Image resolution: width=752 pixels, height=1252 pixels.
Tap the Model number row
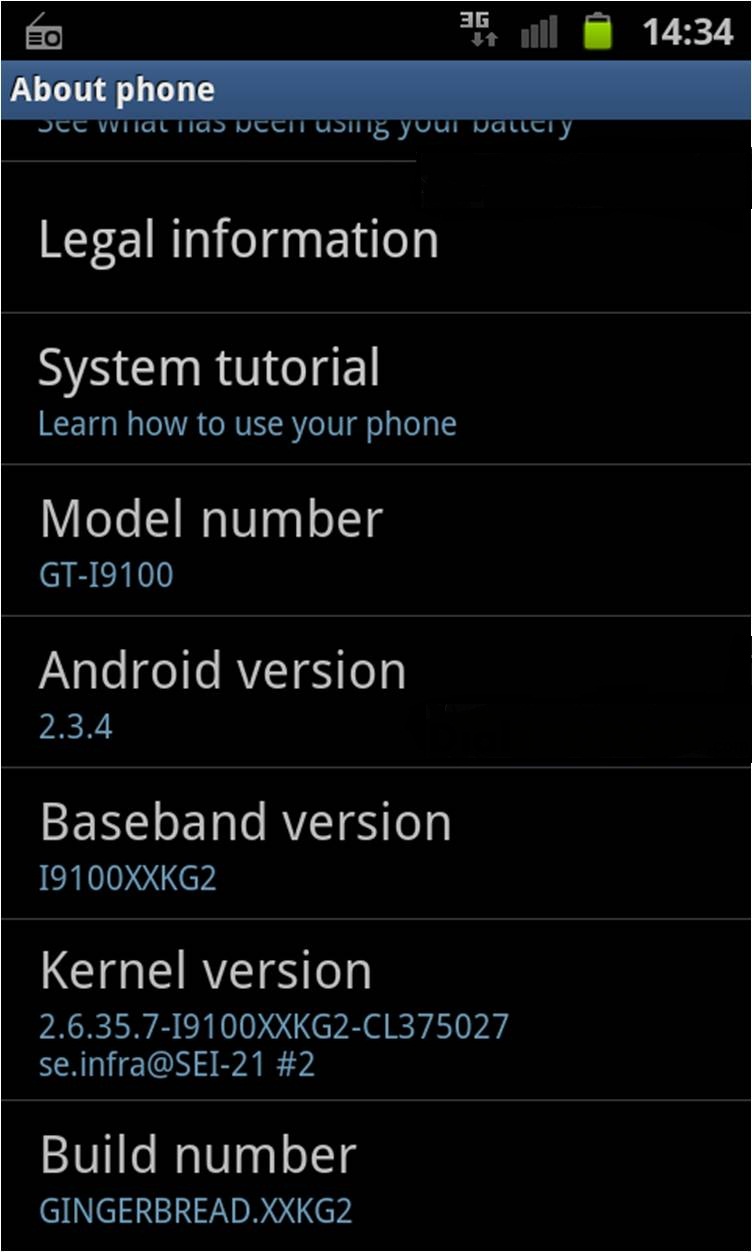(x=376, y=541)
